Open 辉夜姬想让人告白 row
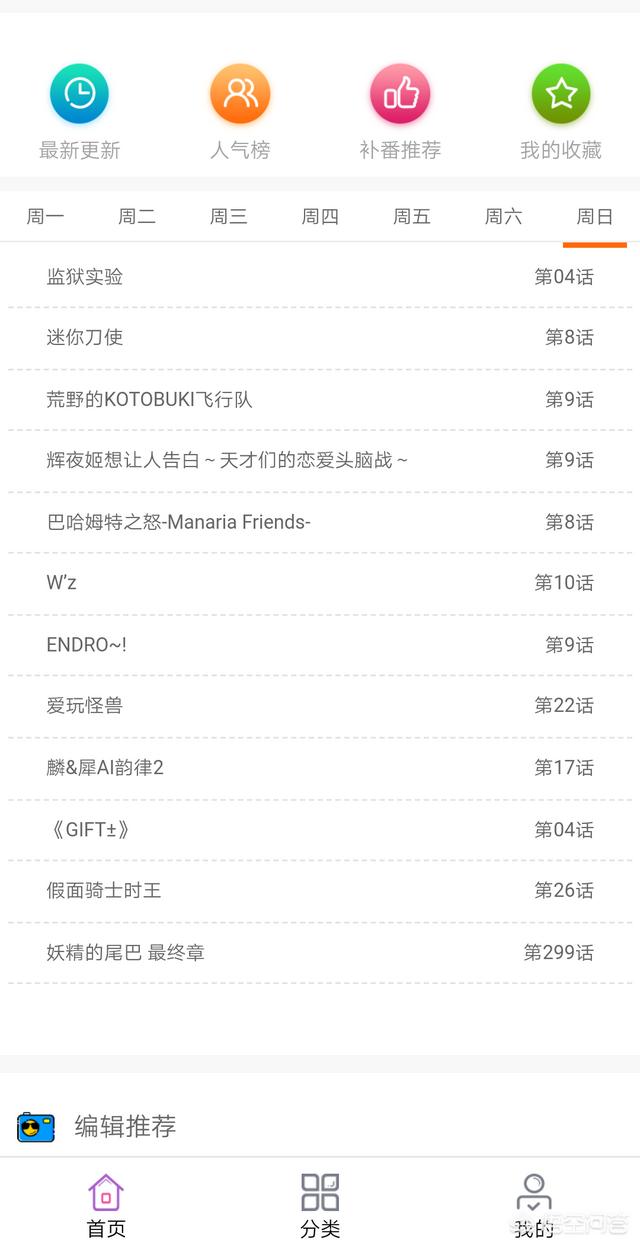The width and height of the screenshot is (640, 1246). [320, 460]
